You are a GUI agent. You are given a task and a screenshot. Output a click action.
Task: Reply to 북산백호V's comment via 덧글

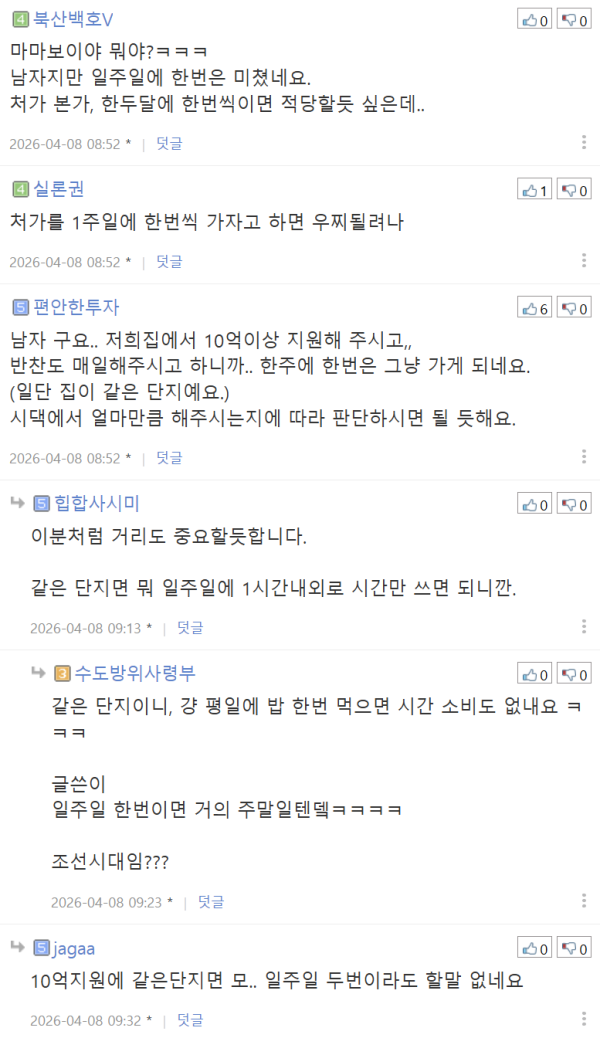click(169, 143)
